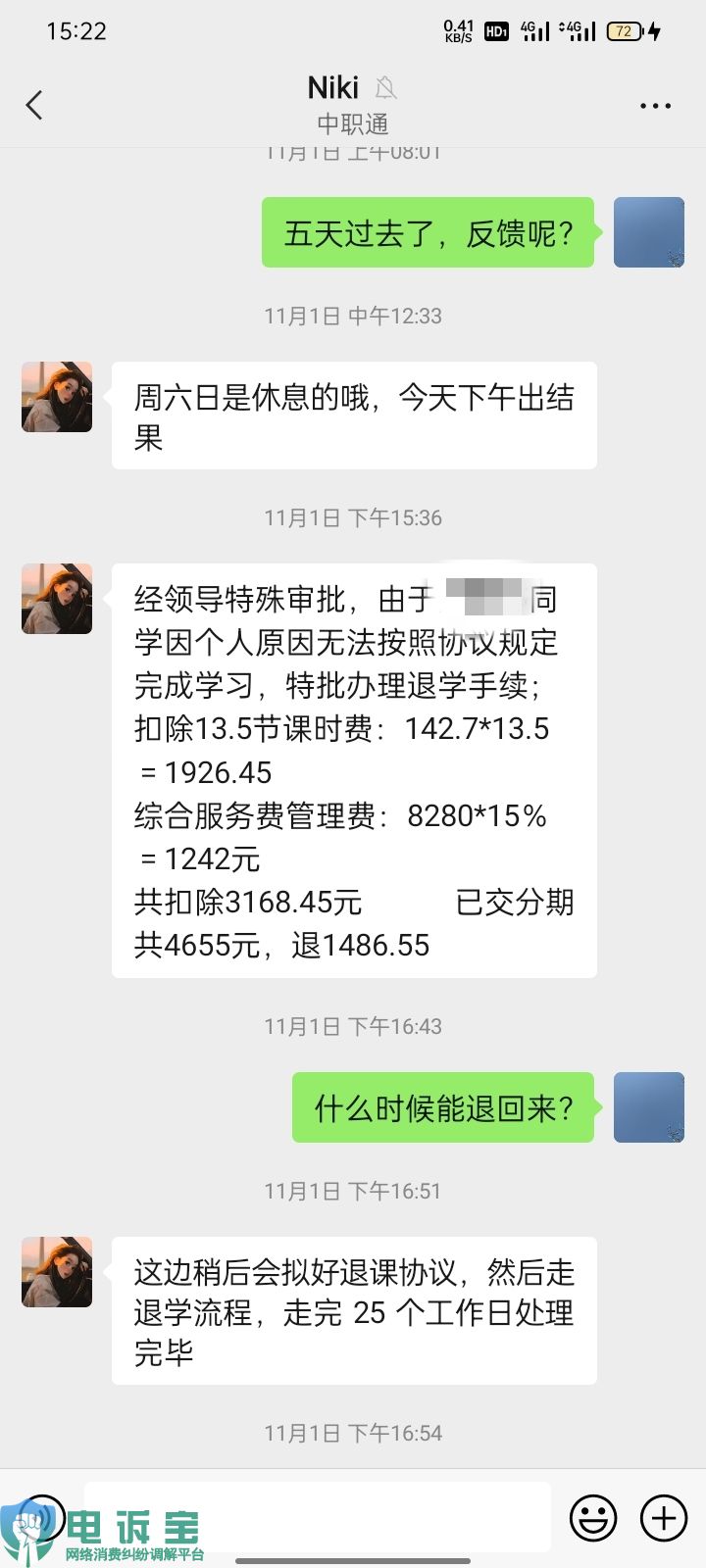
Task: Open the plus attachment menu
Action: pos(664,1518)
